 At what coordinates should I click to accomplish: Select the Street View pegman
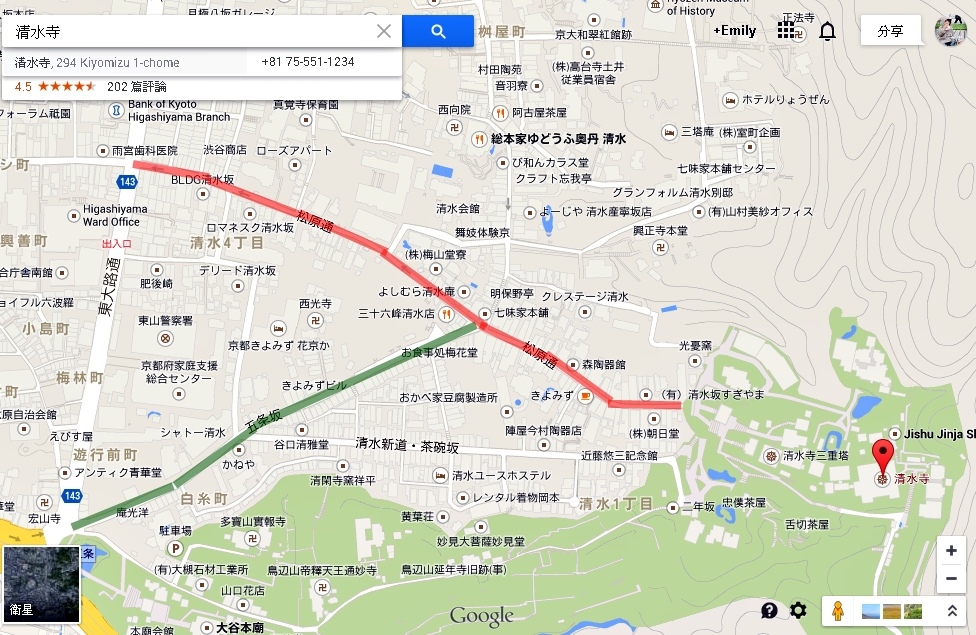(x=838, y=610)
